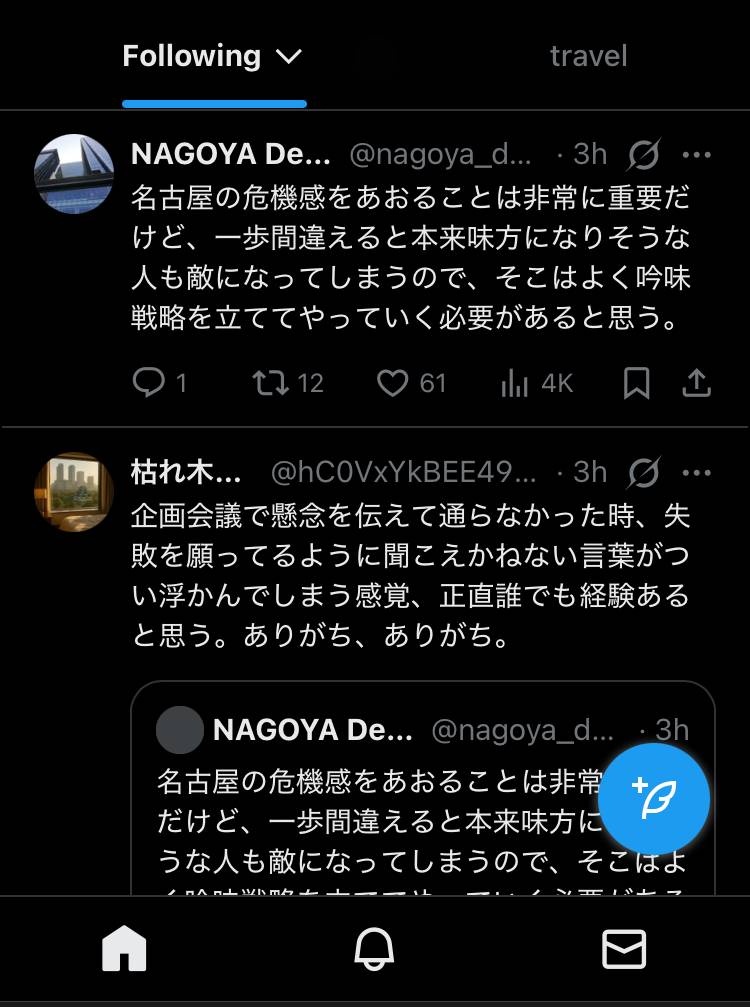Tap the Grok icon on NAGOYA De... post

tap(645, 155)
